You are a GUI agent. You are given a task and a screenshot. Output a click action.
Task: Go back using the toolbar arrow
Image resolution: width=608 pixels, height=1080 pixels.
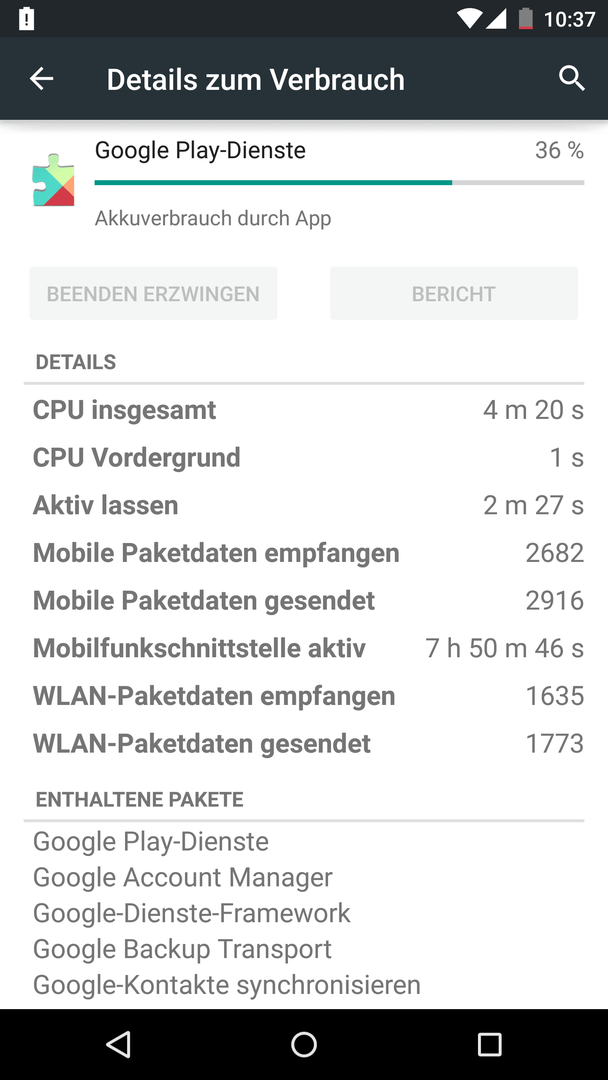41,79
